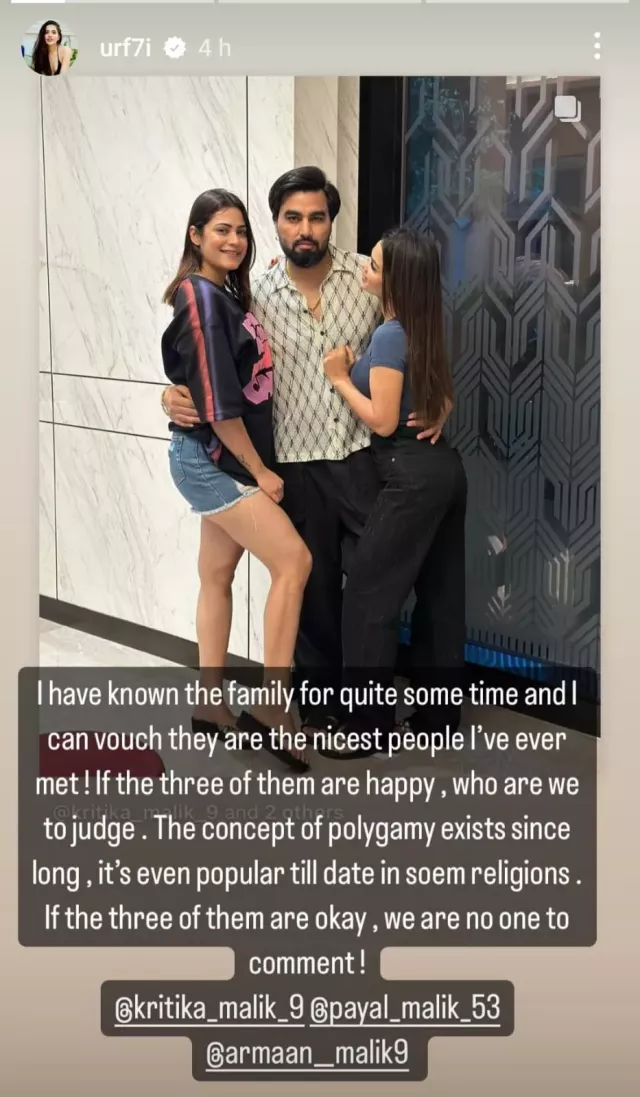
Task: Open the reshared post in the story
Action: coord(319,380)
